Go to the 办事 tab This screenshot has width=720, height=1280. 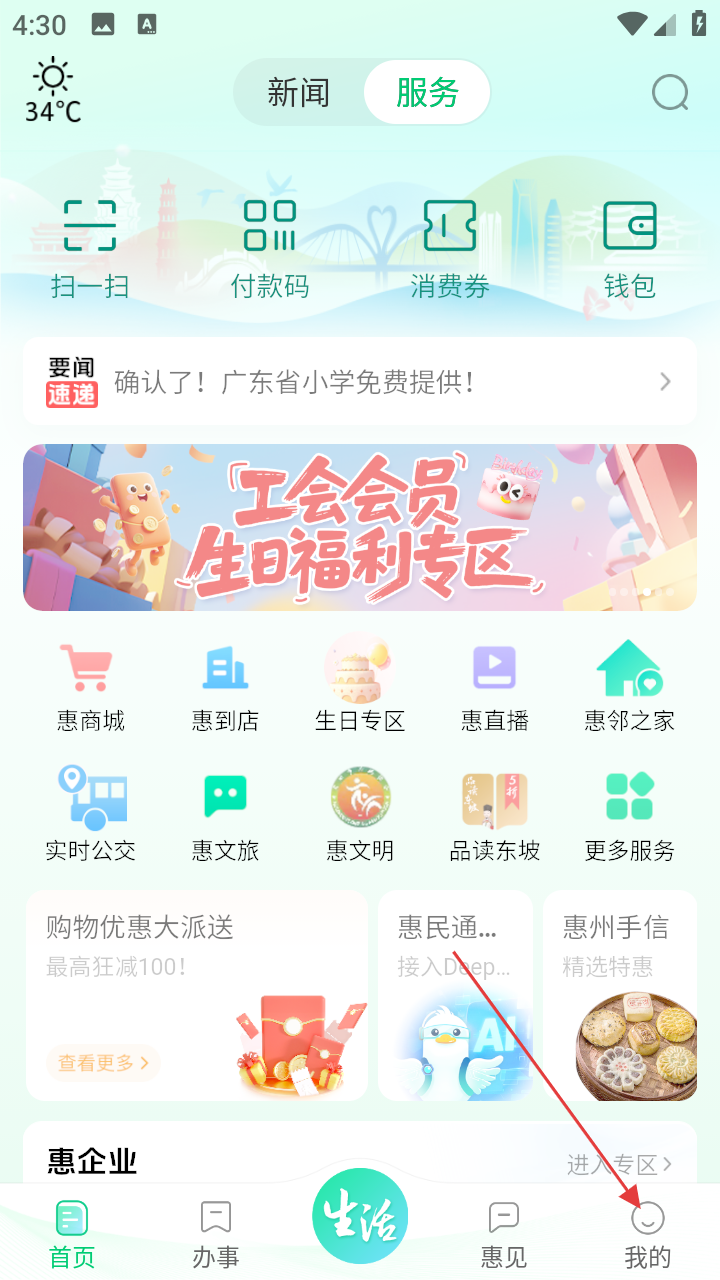coord(216,1236)
